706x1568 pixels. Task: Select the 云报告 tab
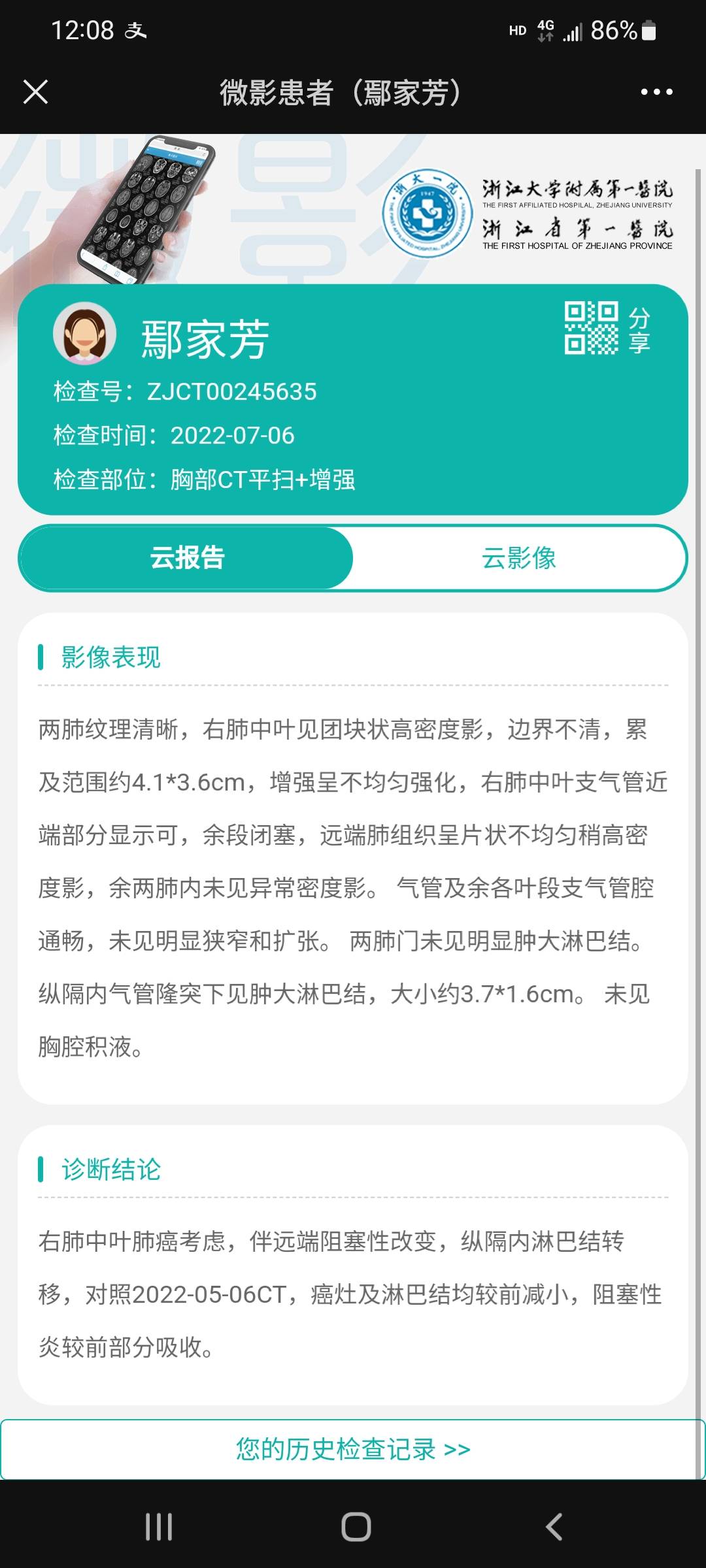185,559
